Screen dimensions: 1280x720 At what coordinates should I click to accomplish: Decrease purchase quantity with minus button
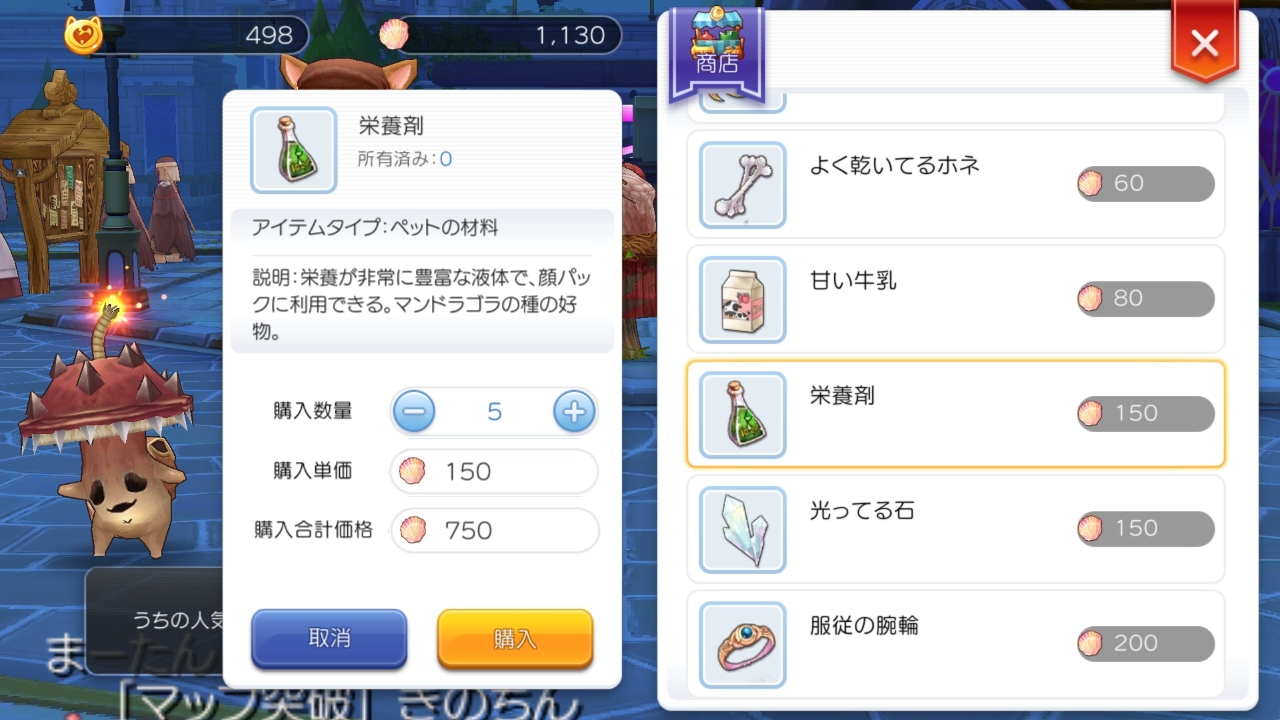click(414, 412)
